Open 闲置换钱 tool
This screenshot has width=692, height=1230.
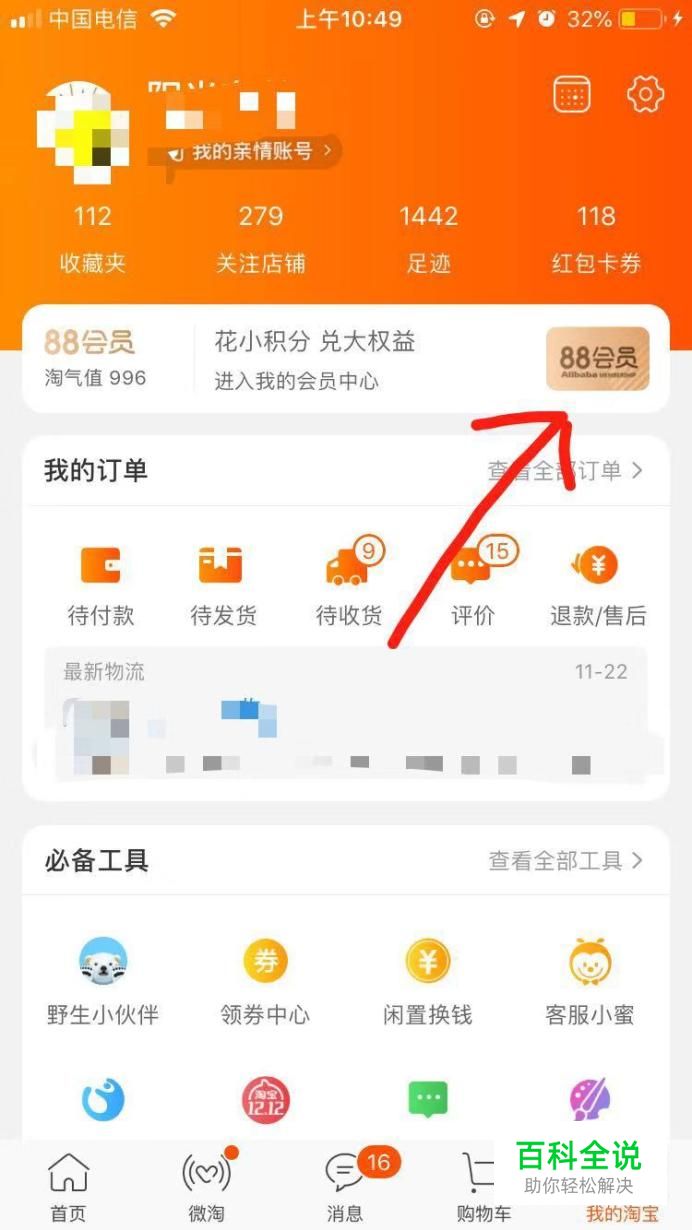point(428,983)
